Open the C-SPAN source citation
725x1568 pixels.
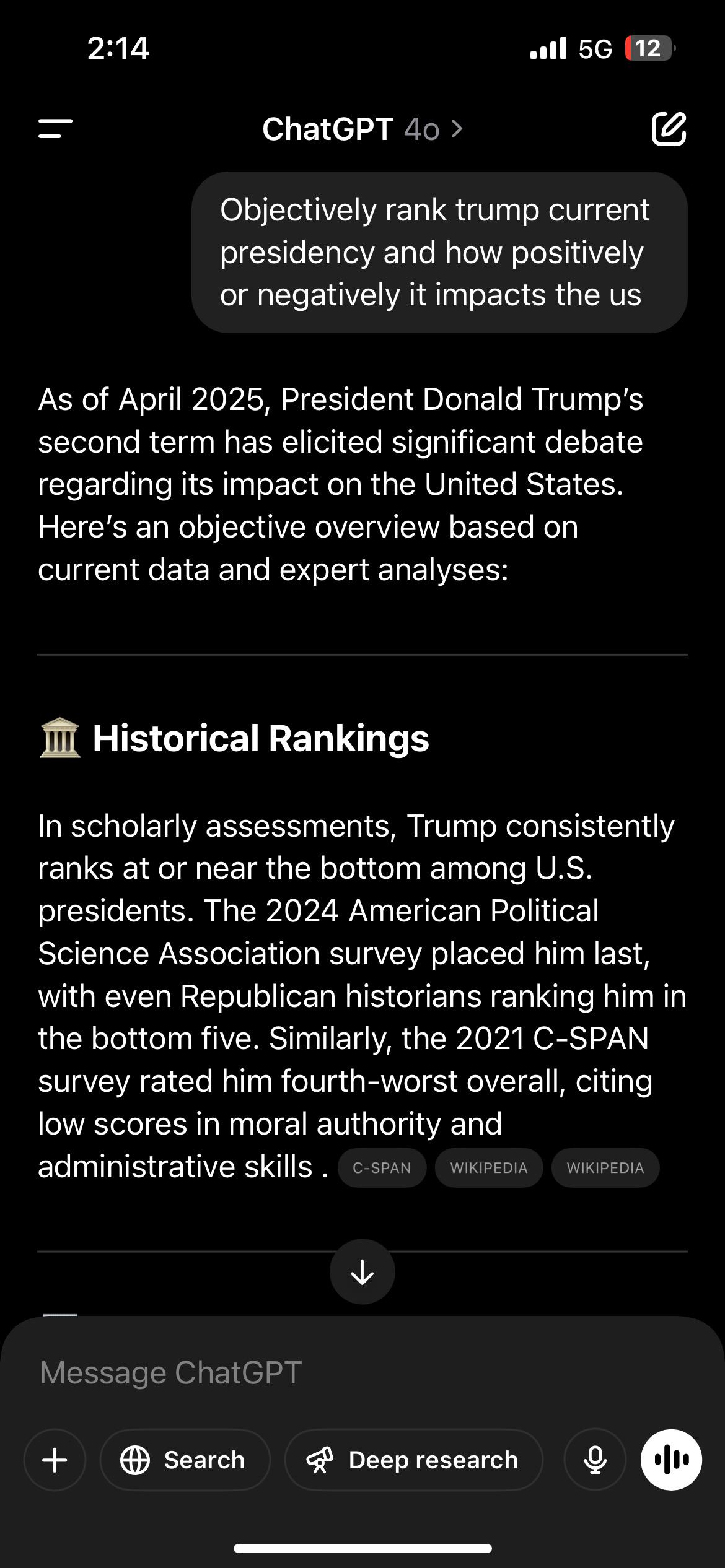tap(382, 1167)
